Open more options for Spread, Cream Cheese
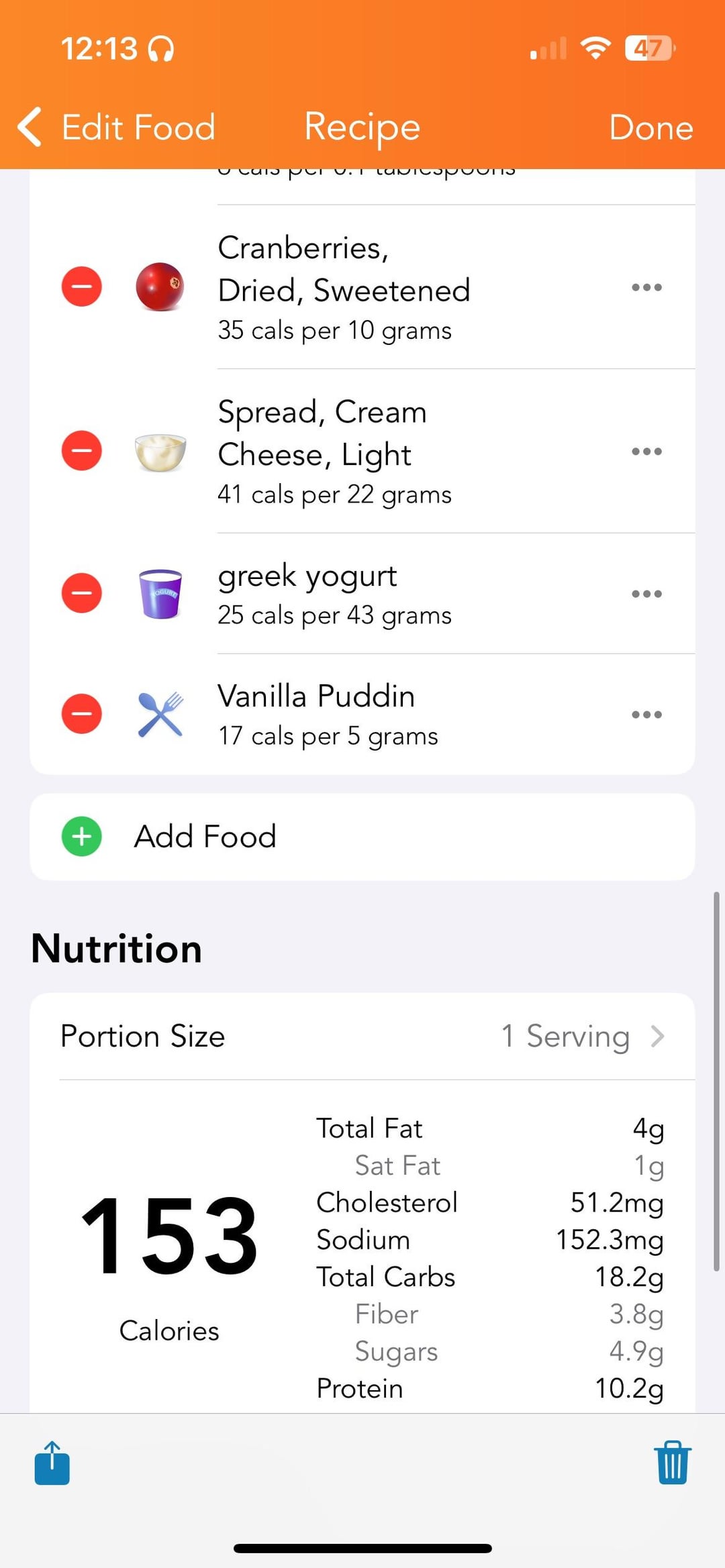The height and width of the screenshot is (1568, 725). (646, 451)
